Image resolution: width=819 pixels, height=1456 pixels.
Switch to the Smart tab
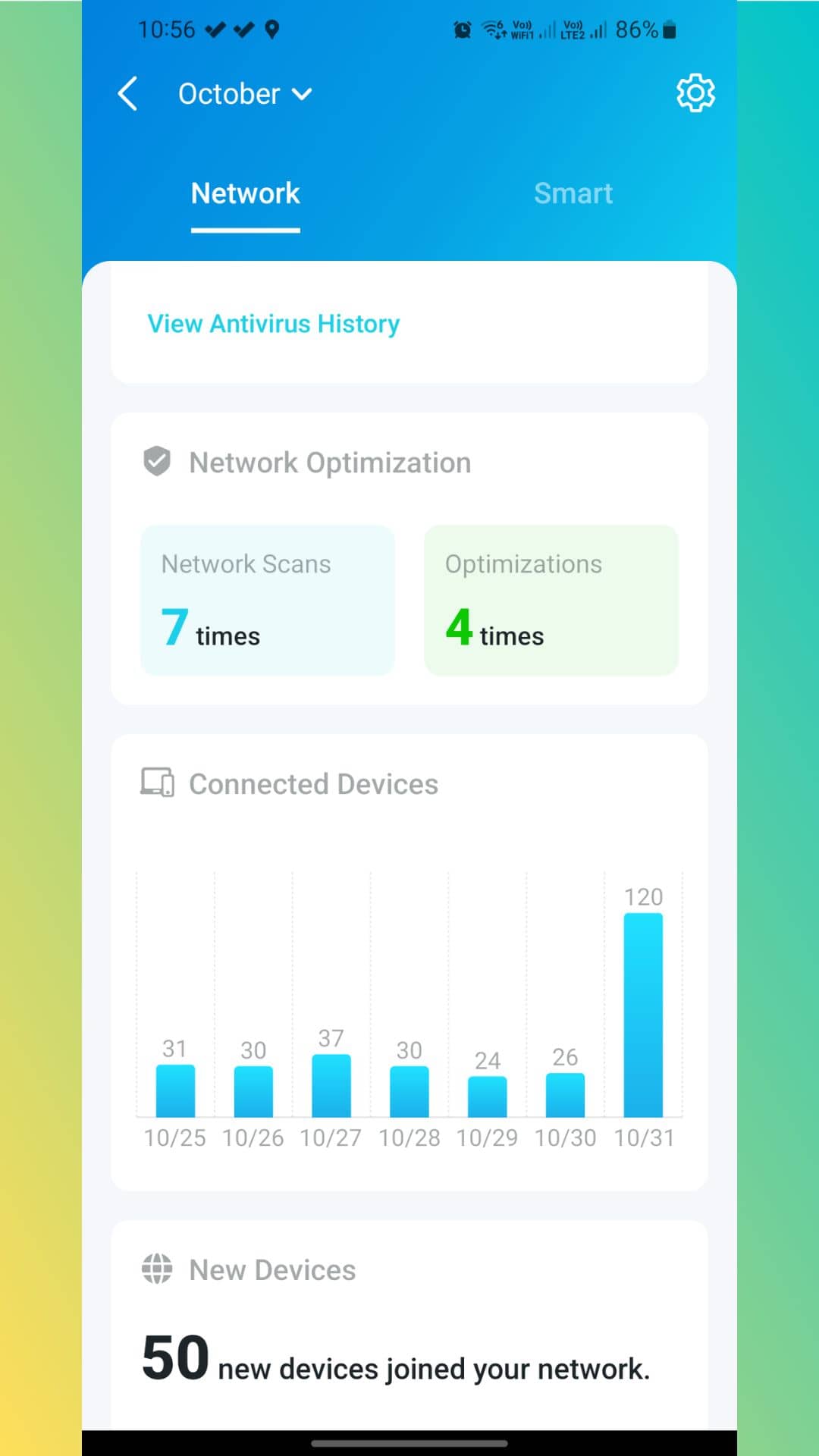coord(573,193)
